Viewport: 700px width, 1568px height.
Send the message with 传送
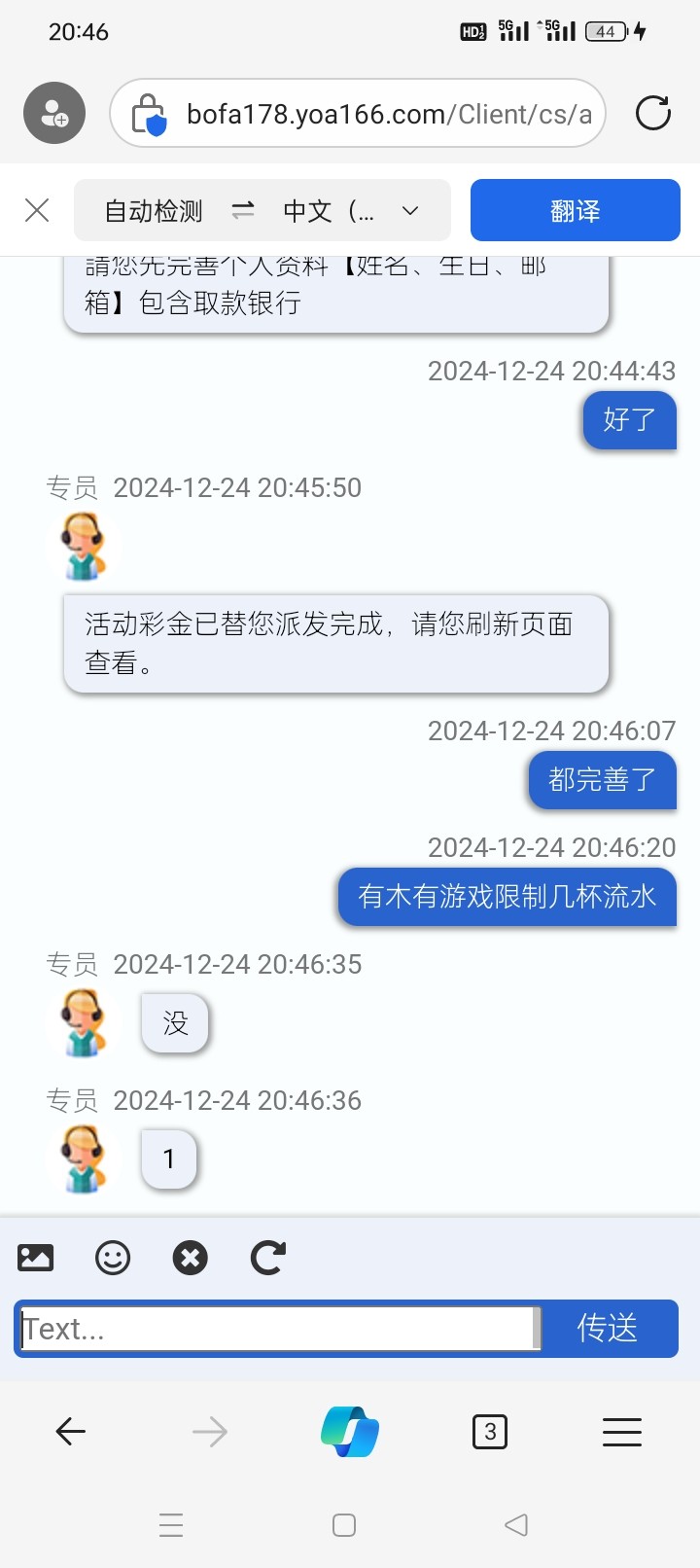coord(608,1328)
